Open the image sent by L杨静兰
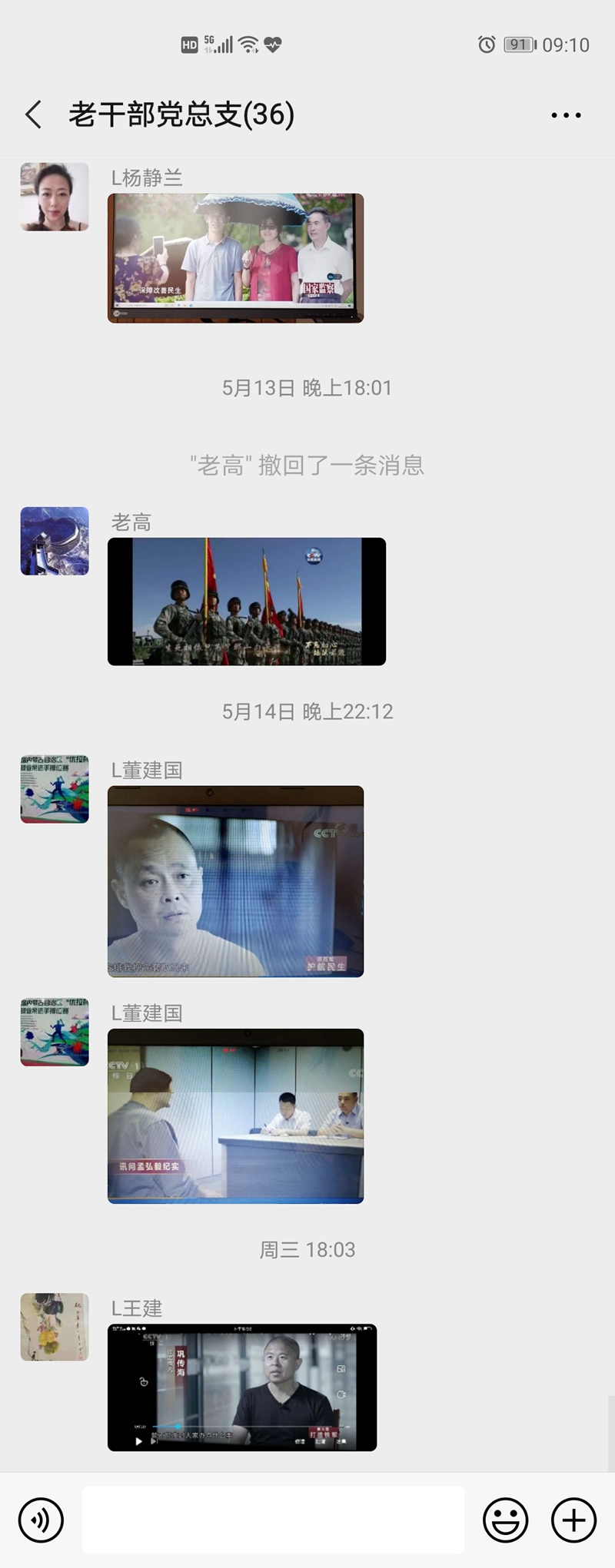This screenshot has height=1568, width=615. [x=235, y=258]
